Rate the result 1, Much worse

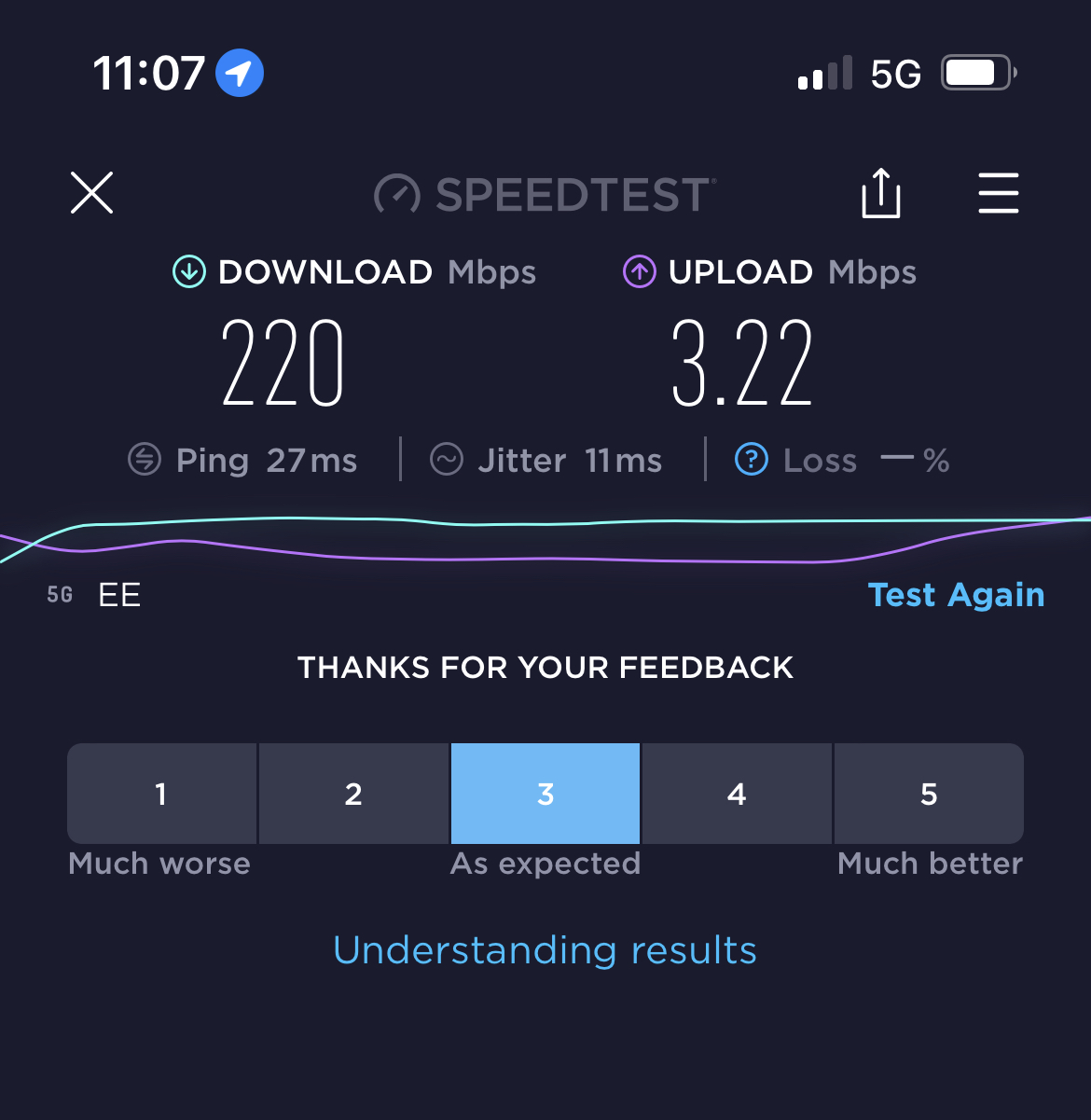coord(161,794)
